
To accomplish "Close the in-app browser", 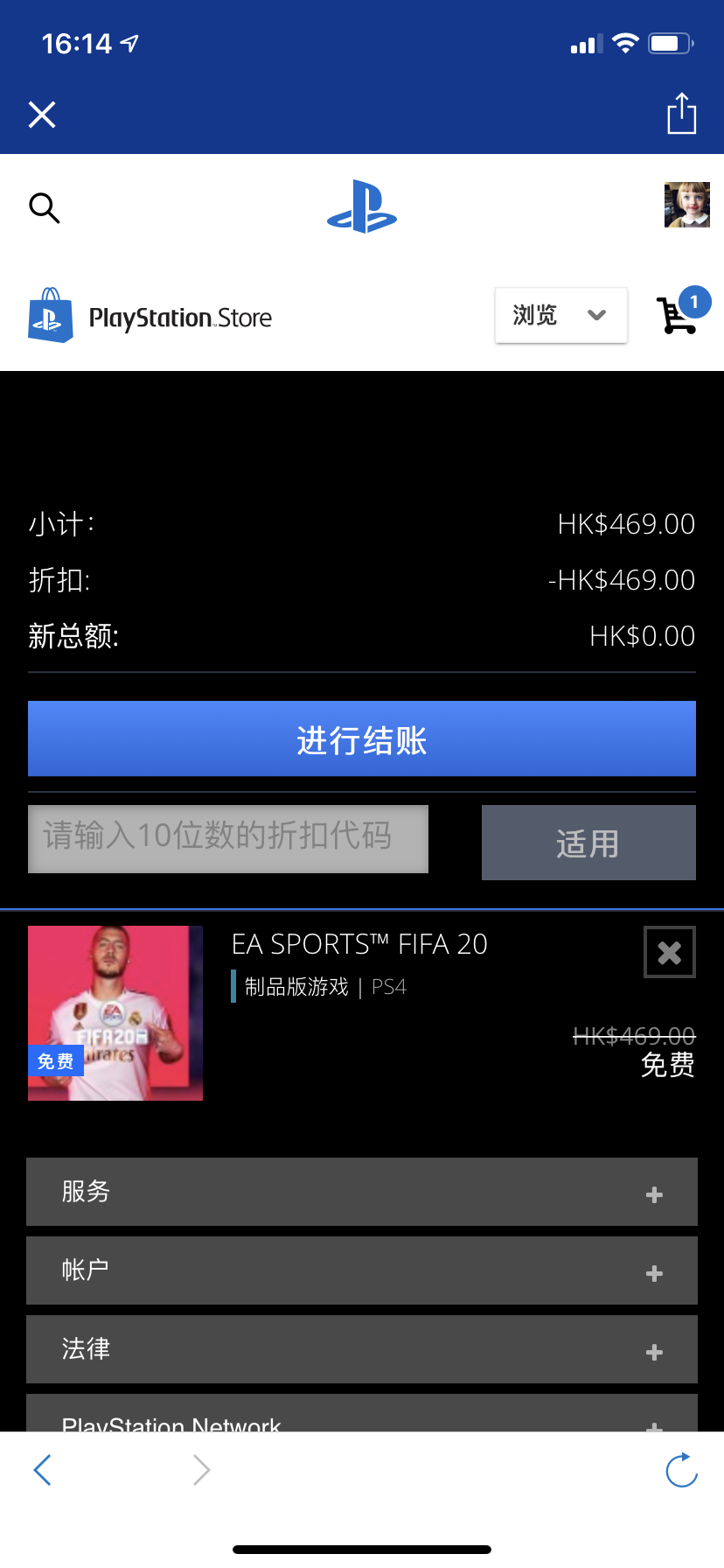I will 42,115.
